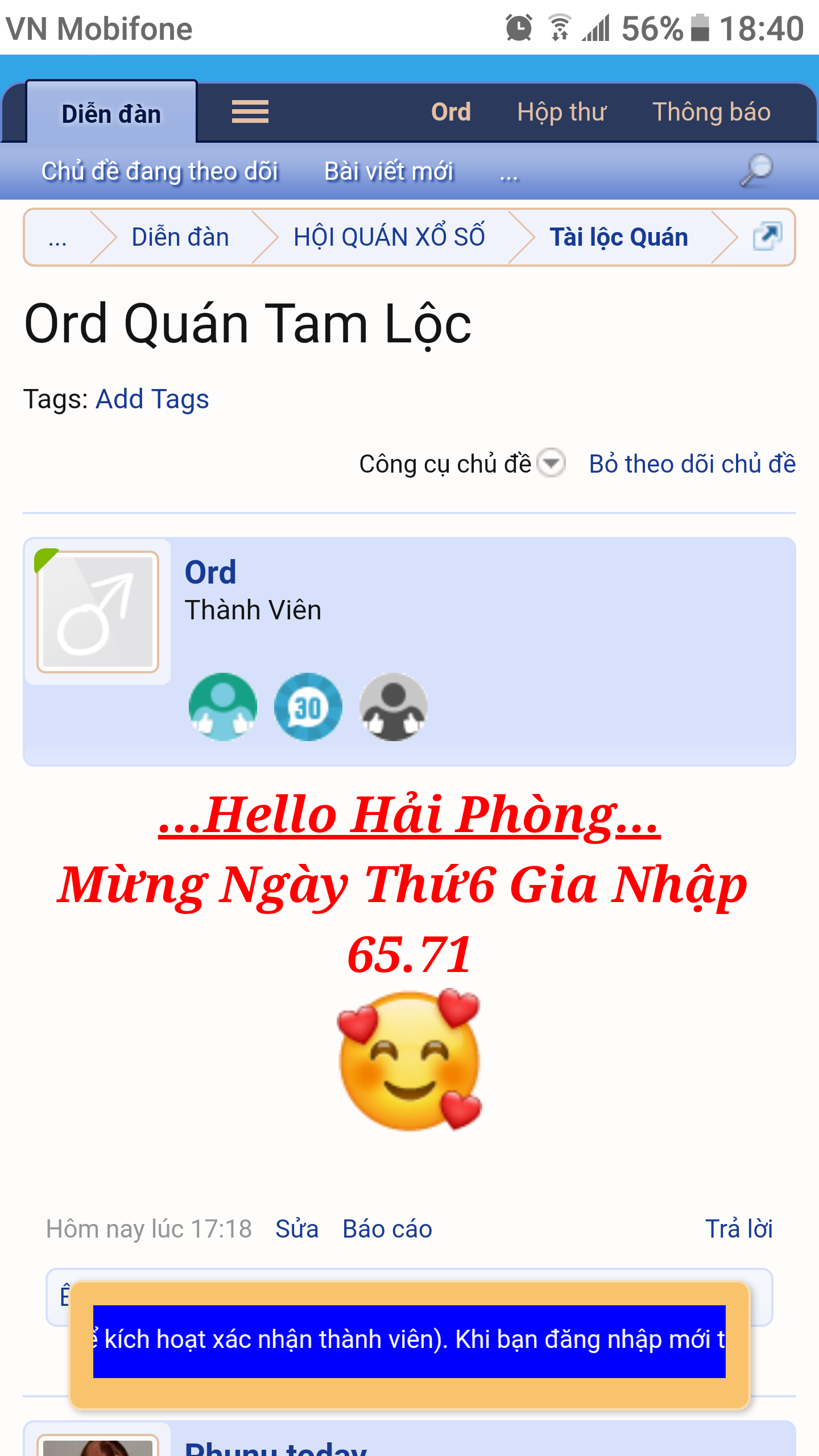Edit the post with Sửa
This screenshot has height=1456, width=819.
tap(296, 1229)
